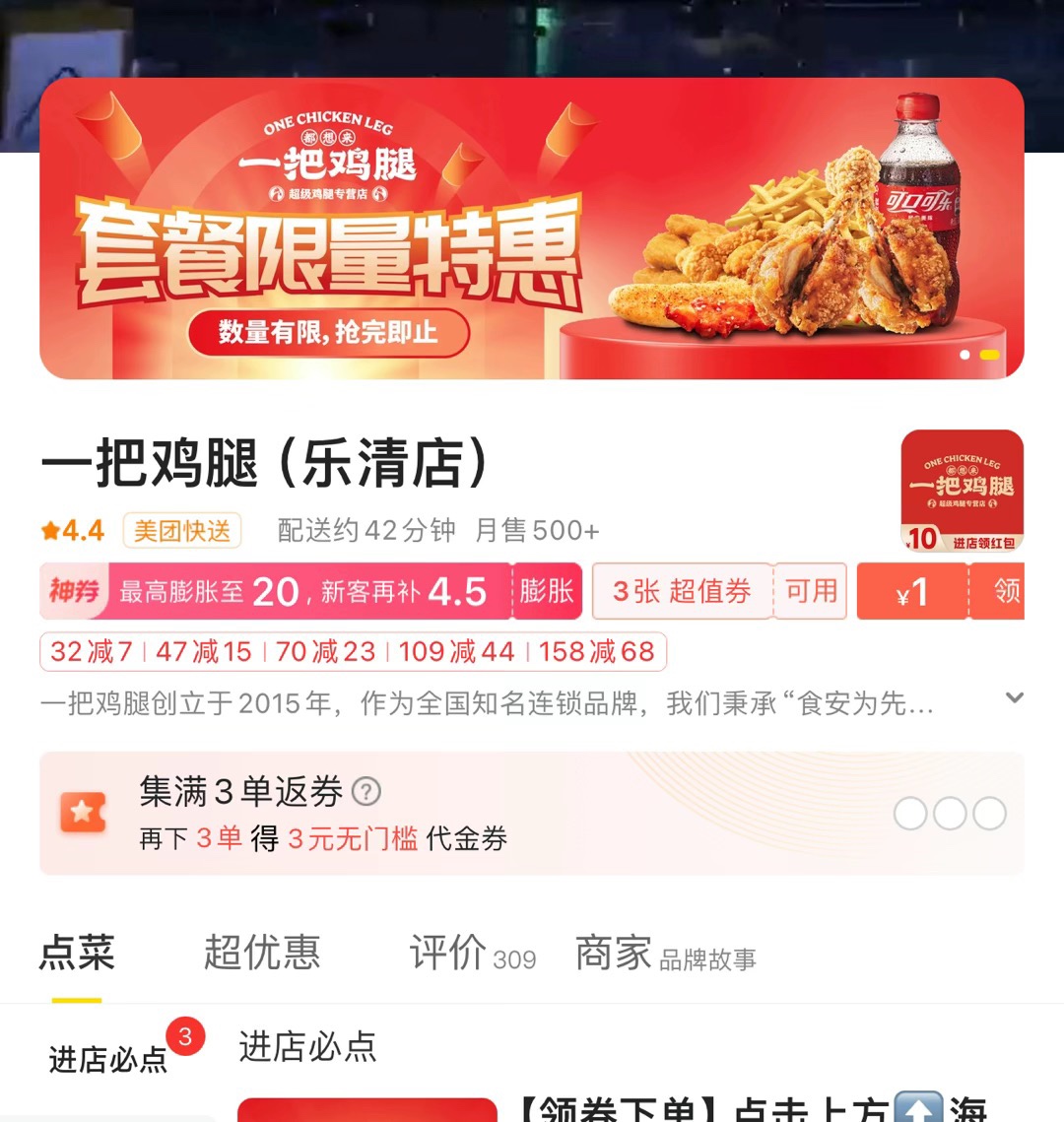The width and height of the screenshot is (1064, 1122).
Task: Open the 套餐限量特惠 promo banner
Action: (531, 229)
